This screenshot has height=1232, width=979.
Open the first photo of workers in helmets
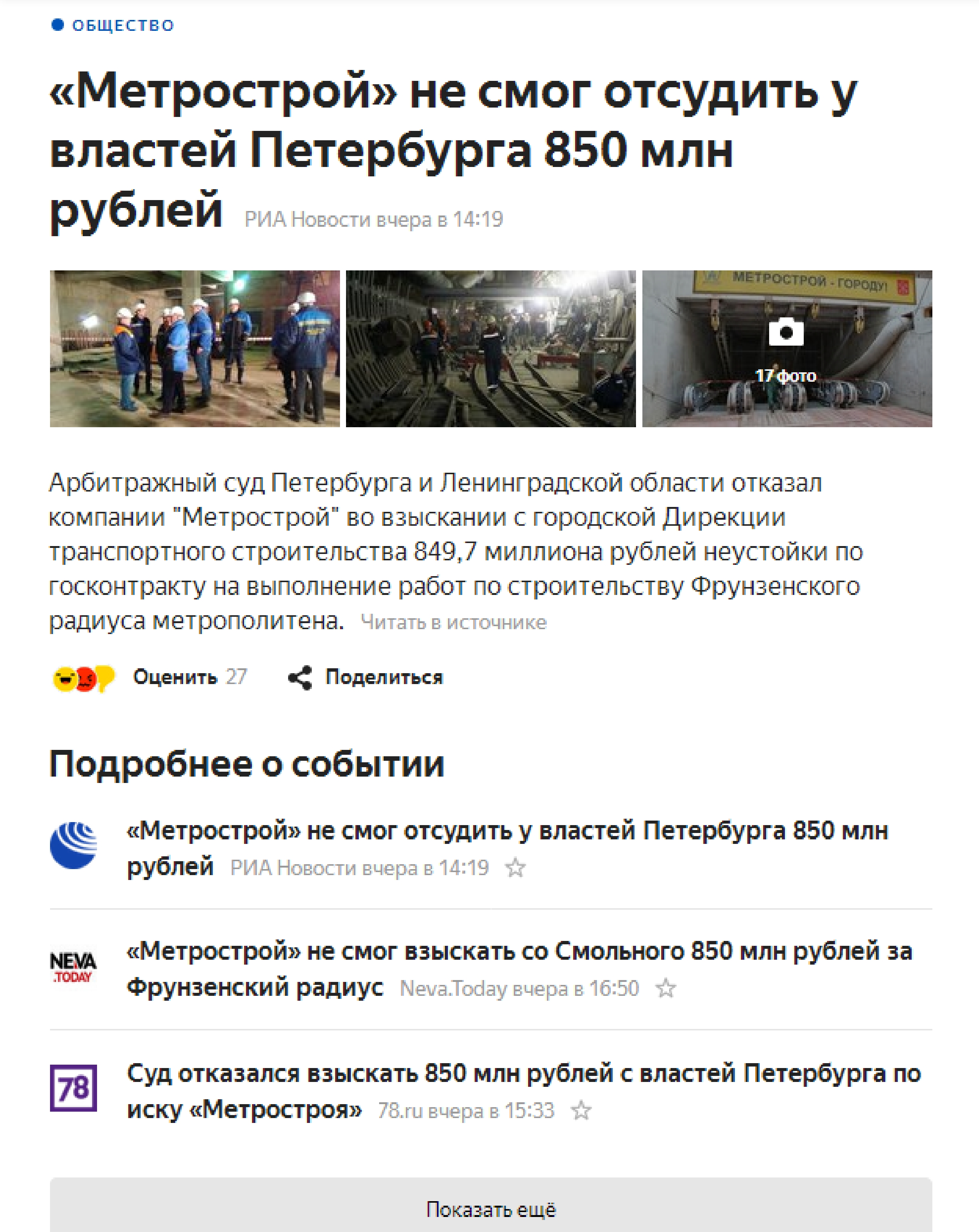pyautogui.click(x=194, y=349)
